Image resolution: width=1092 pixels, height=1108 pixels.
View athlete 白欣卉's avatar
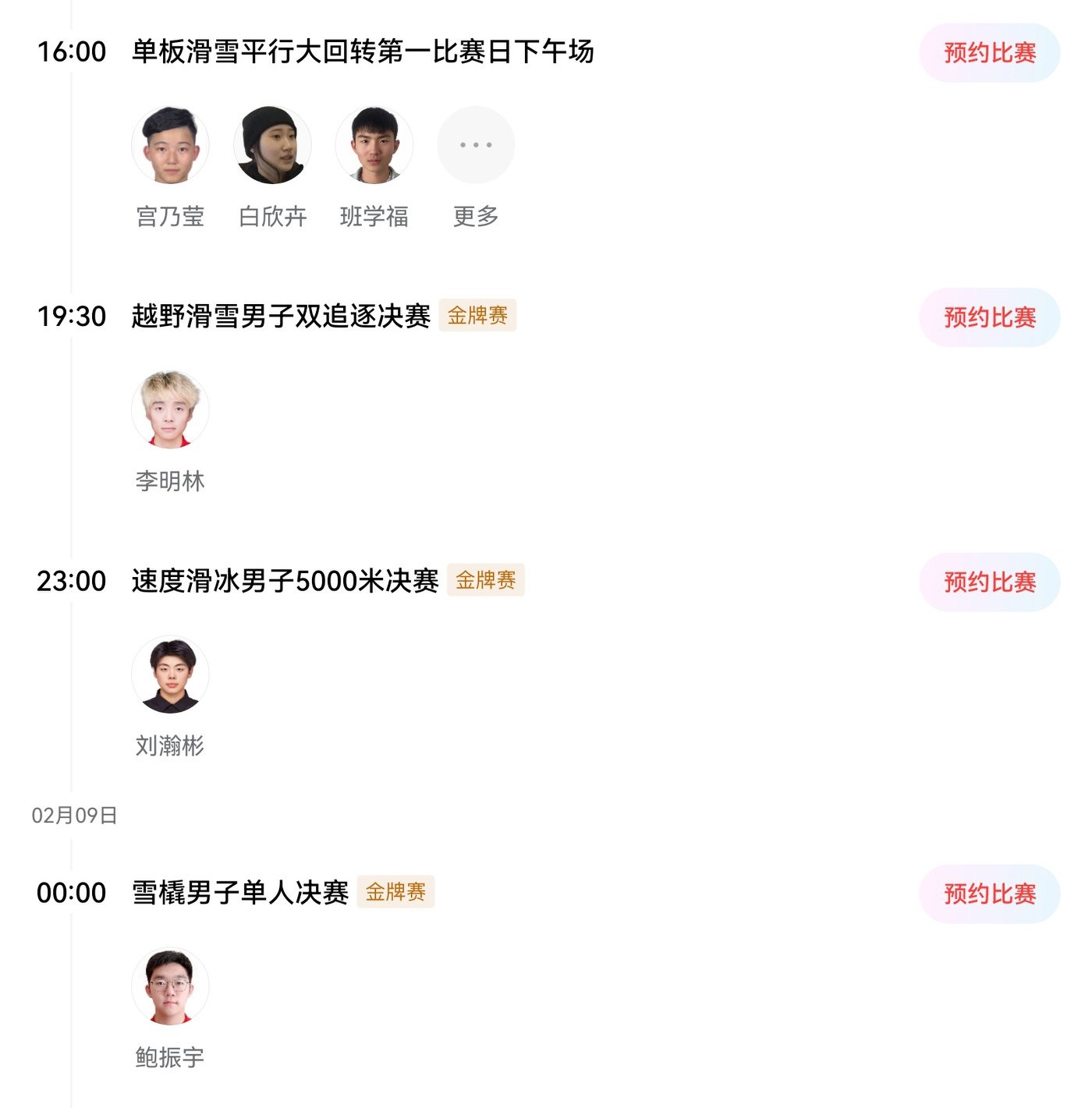[272, 145]
